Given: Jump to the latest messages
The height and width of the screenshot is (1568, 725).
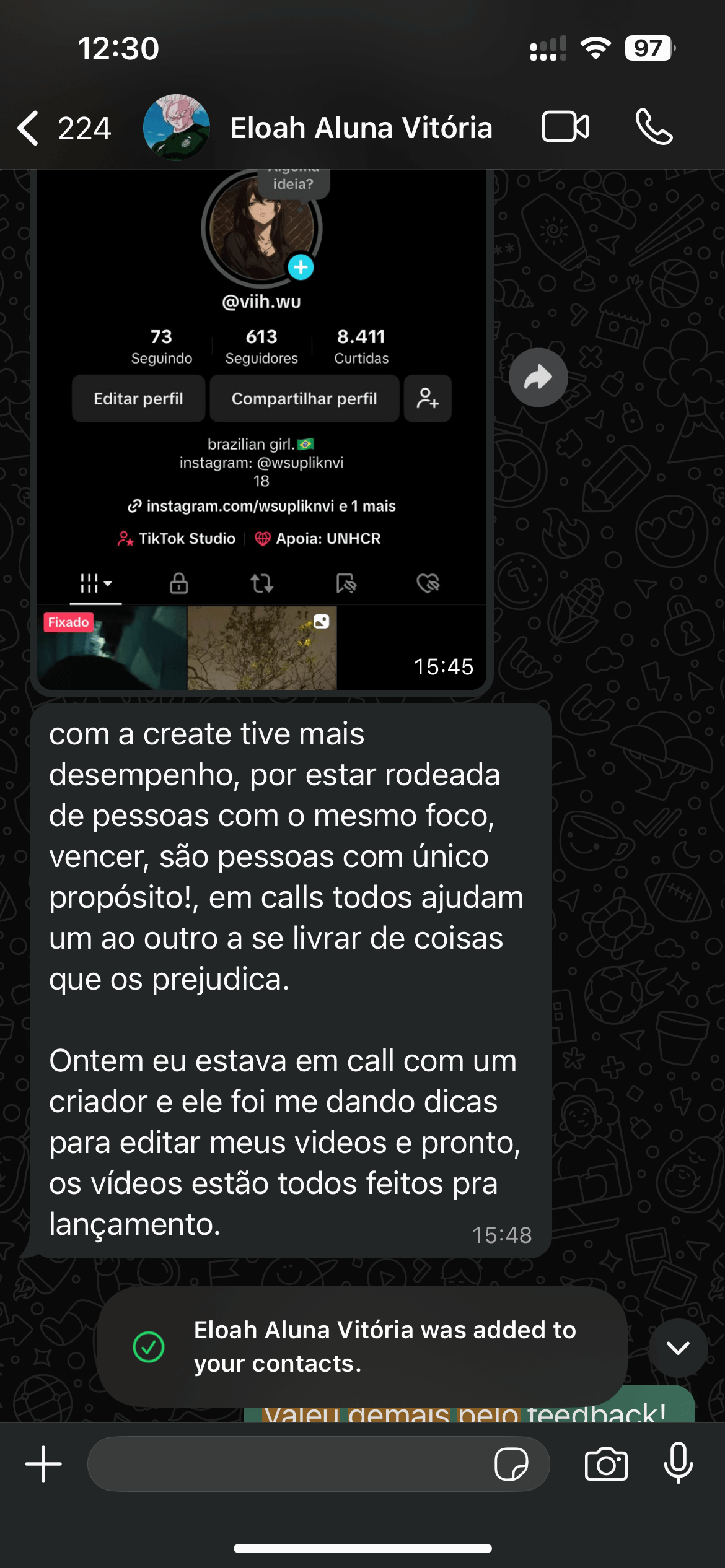Looking at the screenshot, I should pos(678,1348).
